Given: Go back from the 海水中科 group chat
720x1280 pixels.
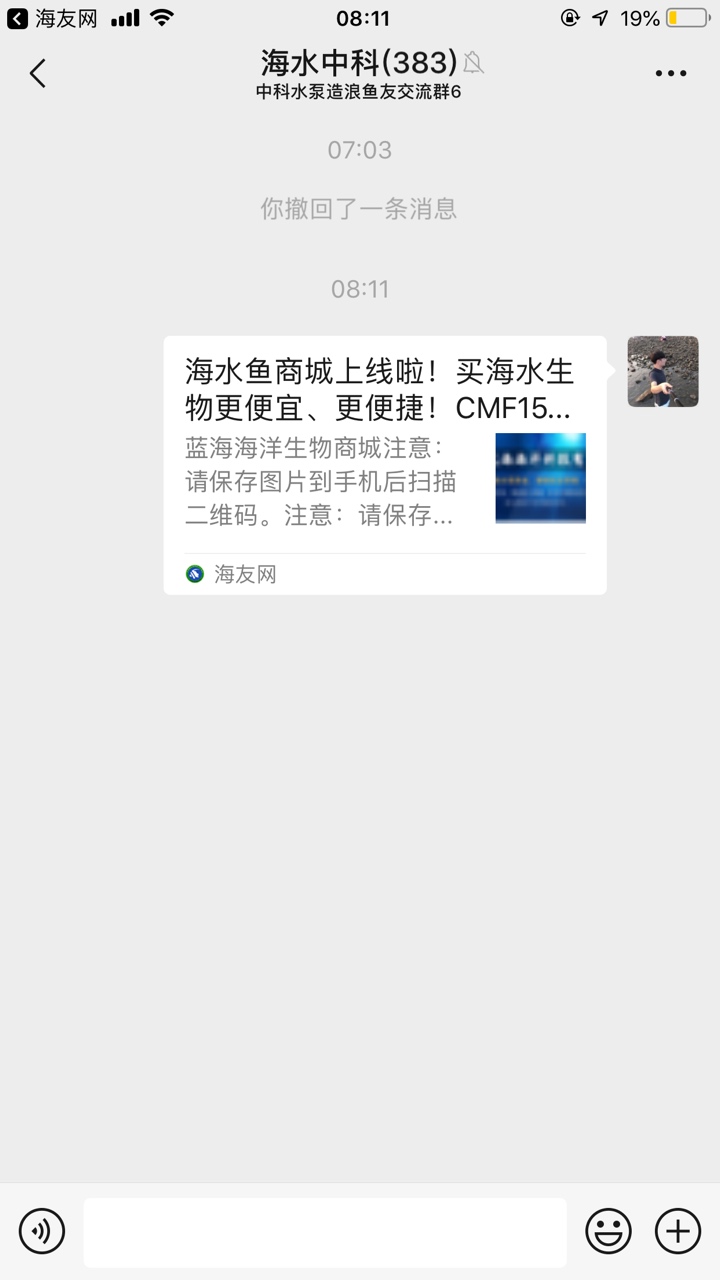Looking at the screenshot, I should point(38,73).
